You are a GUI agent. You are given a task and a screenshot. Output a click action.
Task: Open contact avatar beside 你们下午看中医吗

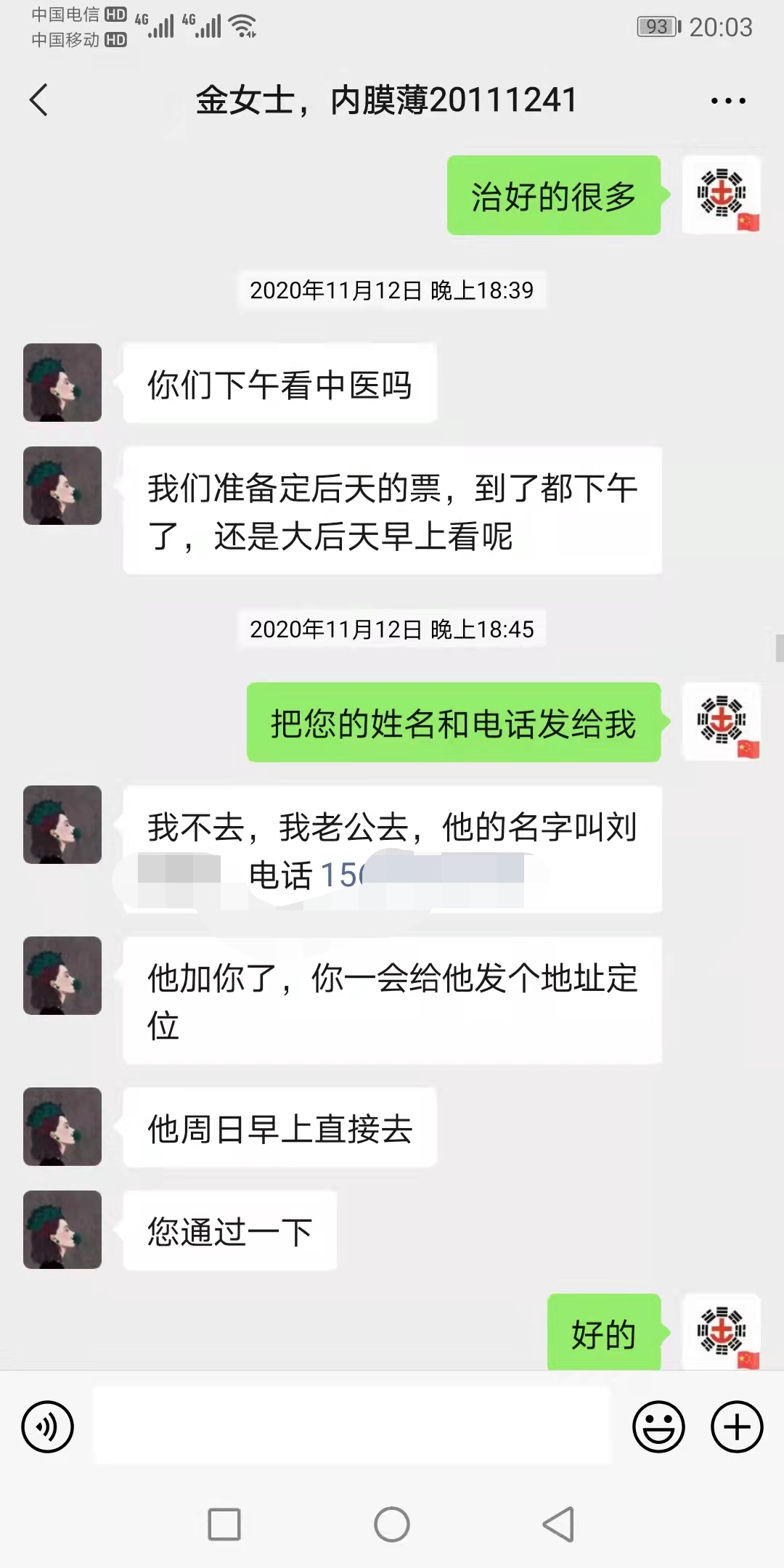(x=62, y=383)
